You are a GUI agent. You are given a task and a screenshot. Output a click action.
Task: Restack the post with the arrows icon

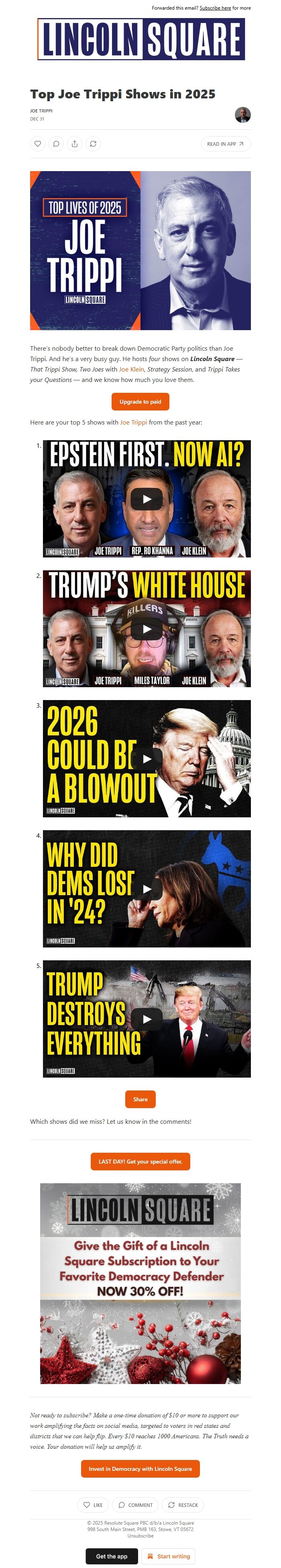click(x=93, y=144)
